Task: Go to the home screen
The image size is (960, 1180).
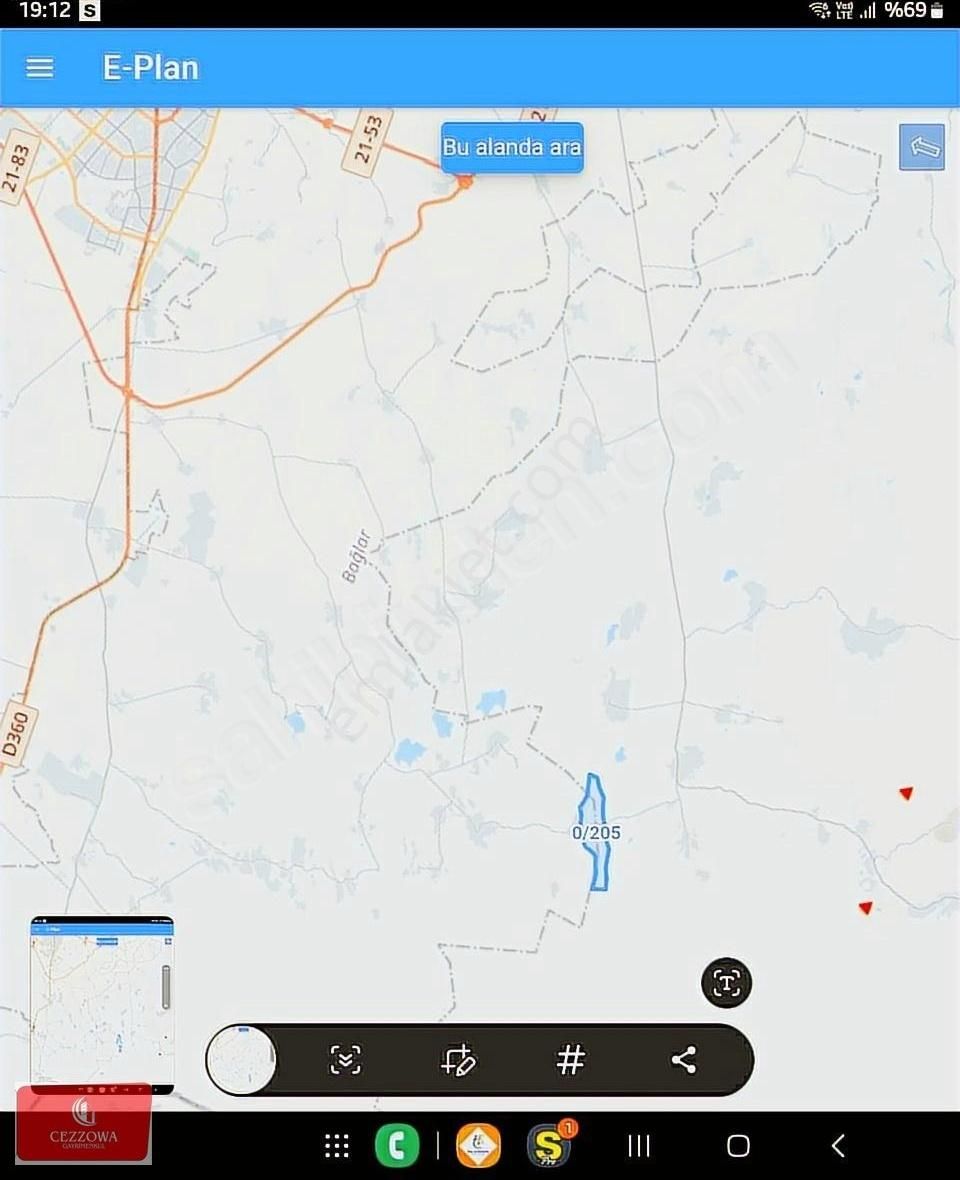Action: 738,1146
